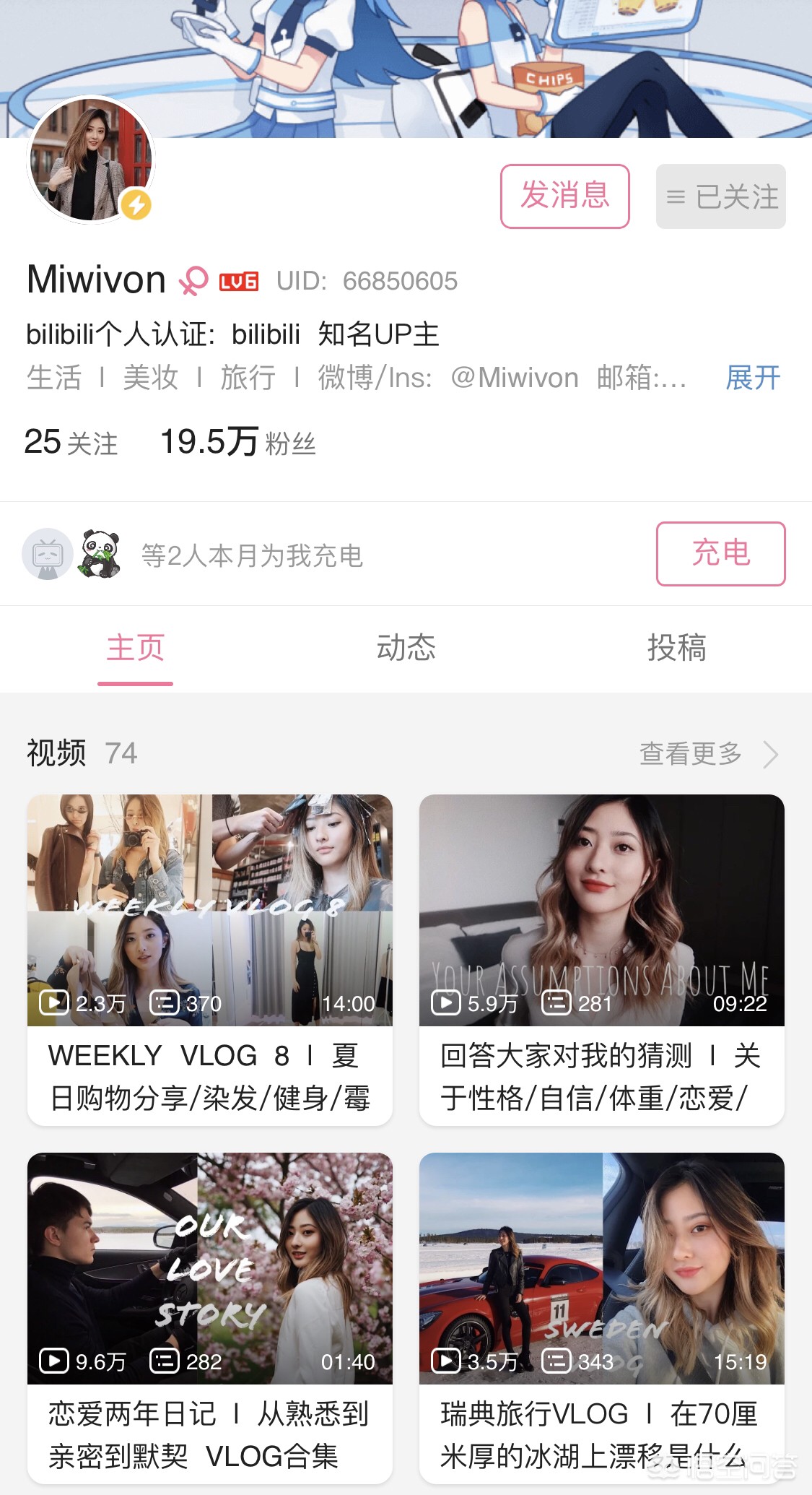
Task: Tap the 充电 button
Action: click(720, 553)
